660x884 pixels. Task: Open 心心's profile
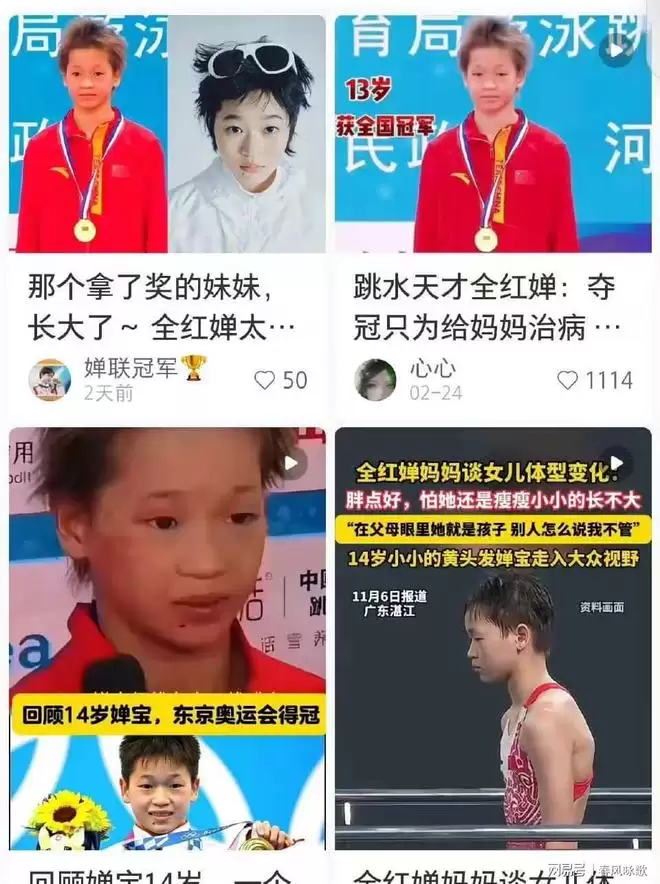click(376, 380)
